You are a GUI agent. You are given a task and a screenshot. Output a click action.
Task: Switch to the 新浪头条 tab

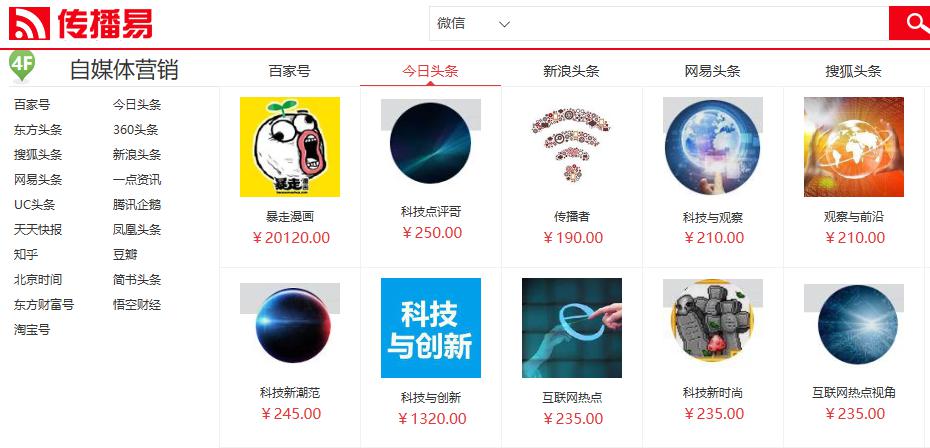571,71
